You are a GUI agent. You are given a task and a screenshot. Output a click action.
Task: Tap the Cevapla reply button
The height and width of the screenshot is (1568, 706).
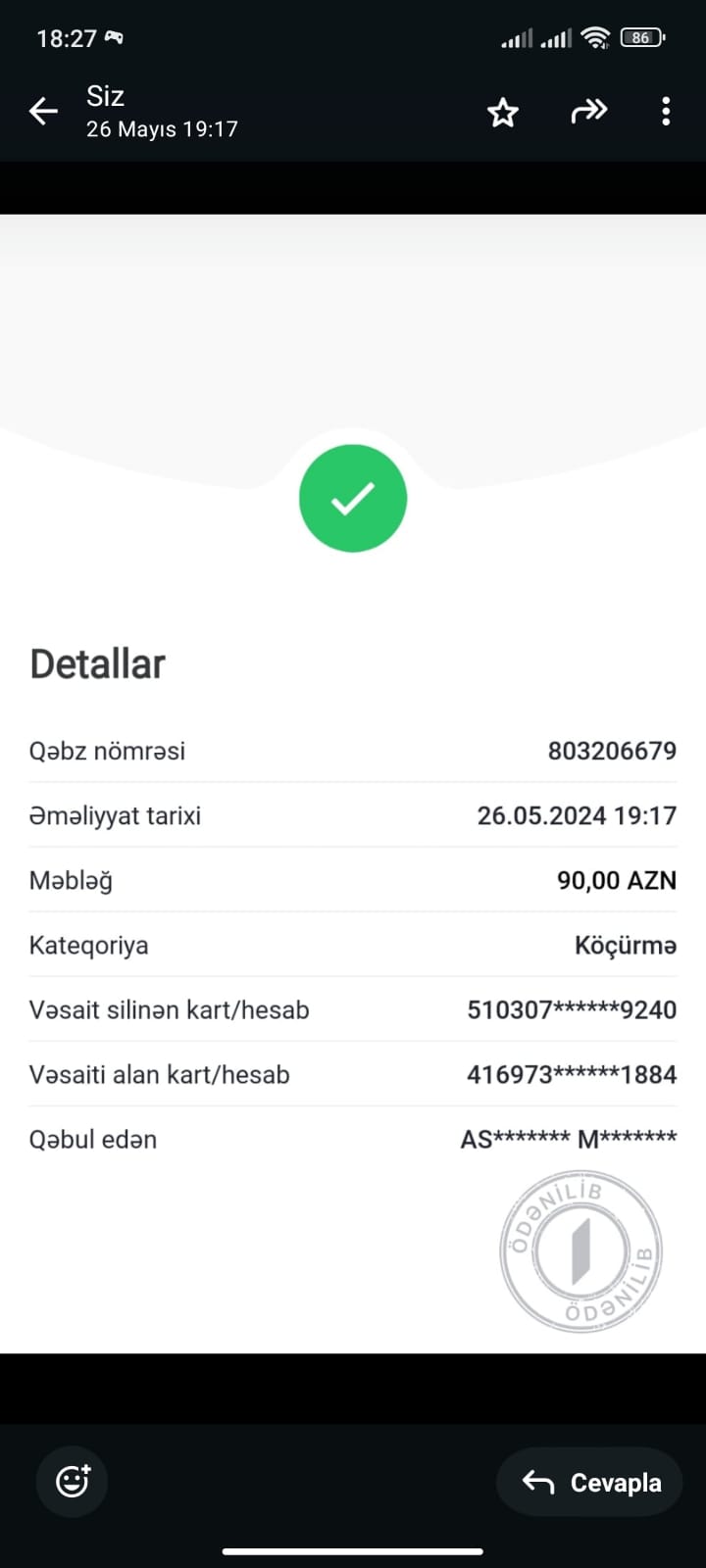point(589,1482)
